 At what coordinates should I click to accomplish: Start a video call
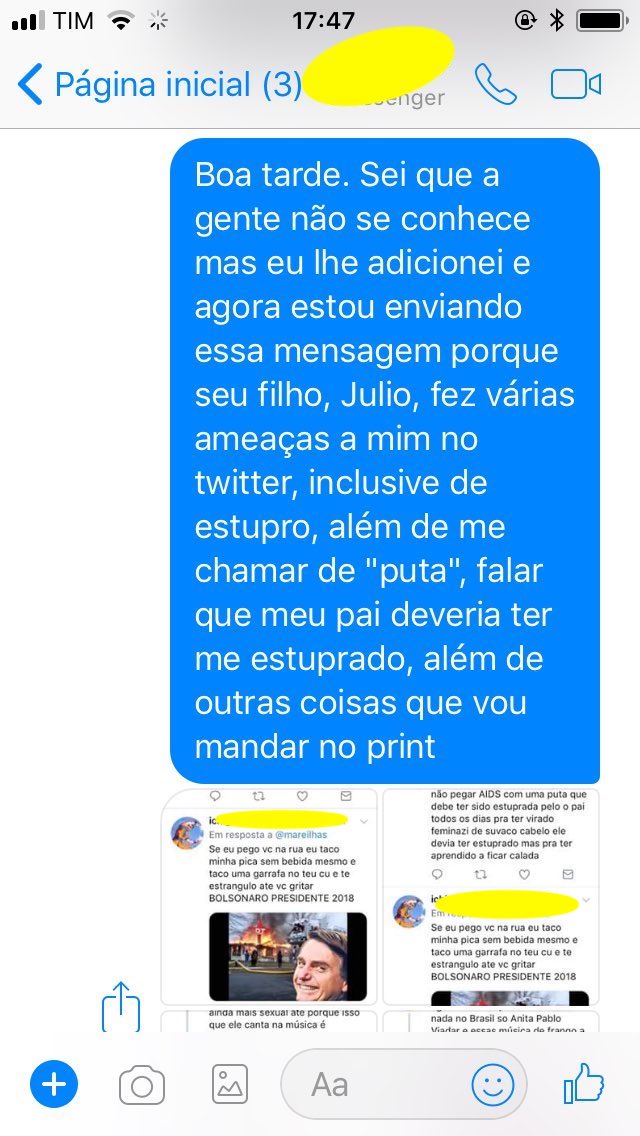pos(576,85)
